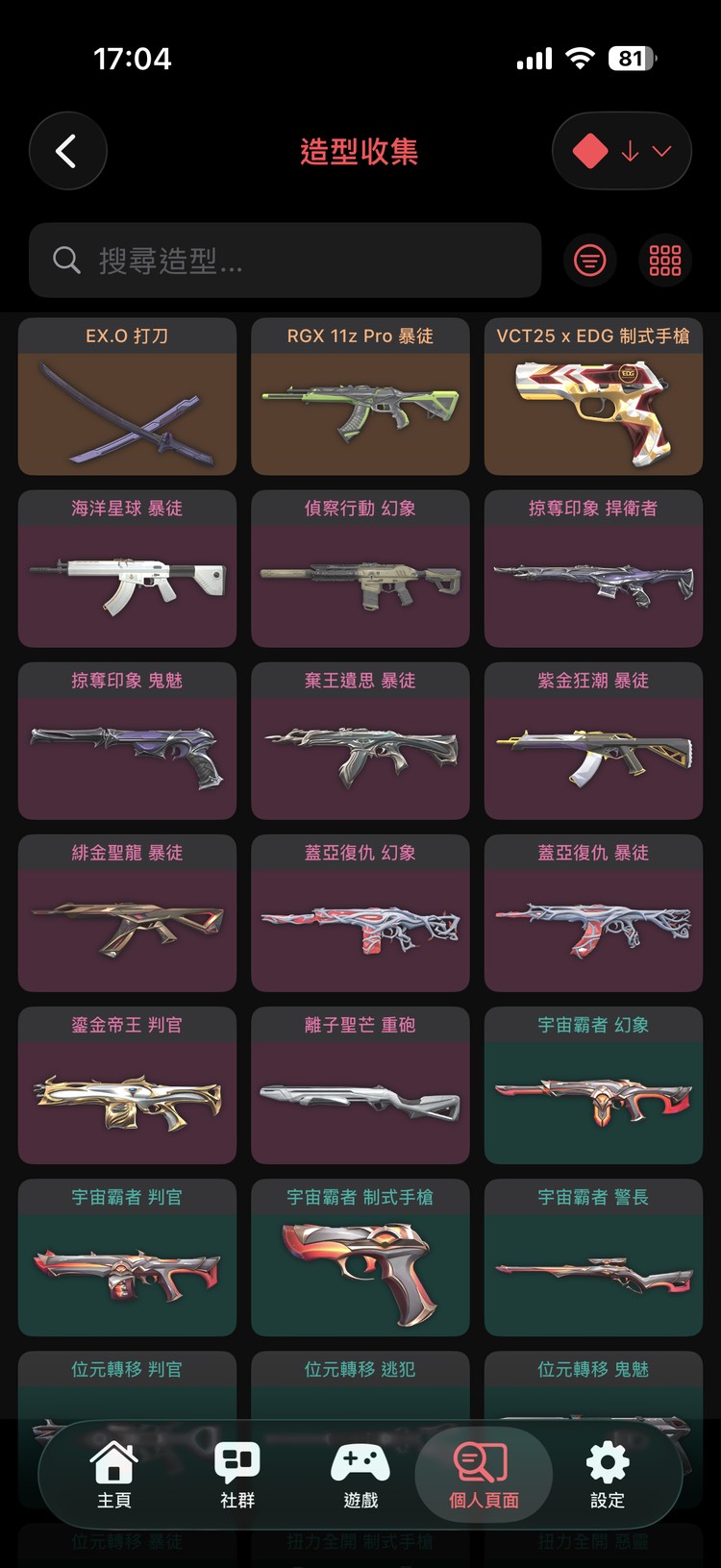Select 離子聖芒 重砲 skin tile
Screen dimensions: 721x1568
pos(360,1084)
